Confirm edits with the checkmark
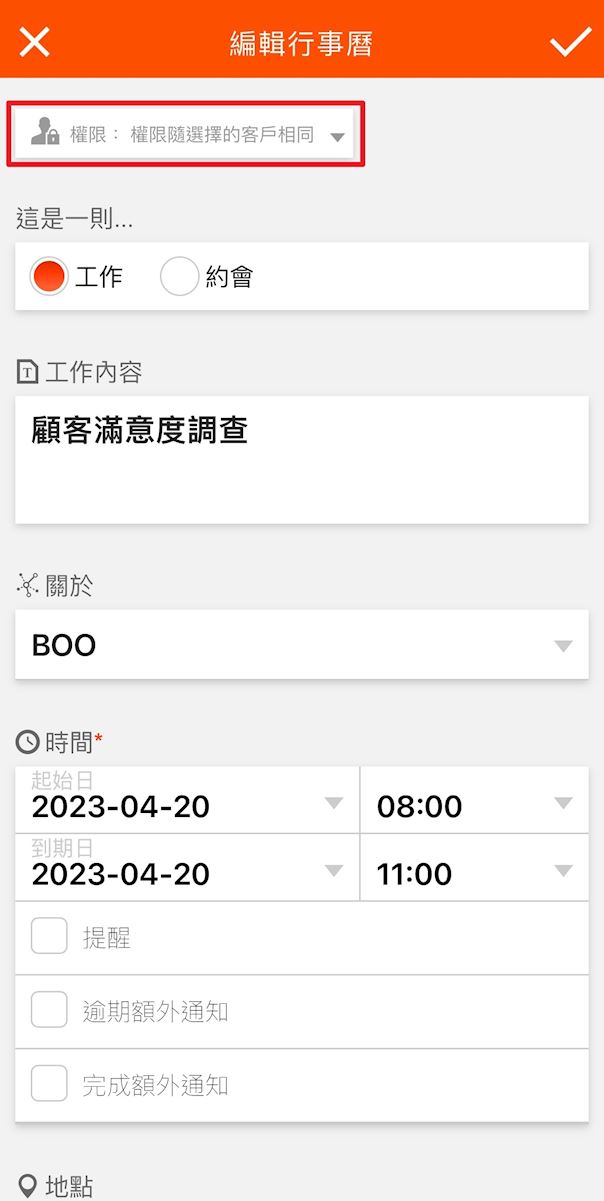 570,42
